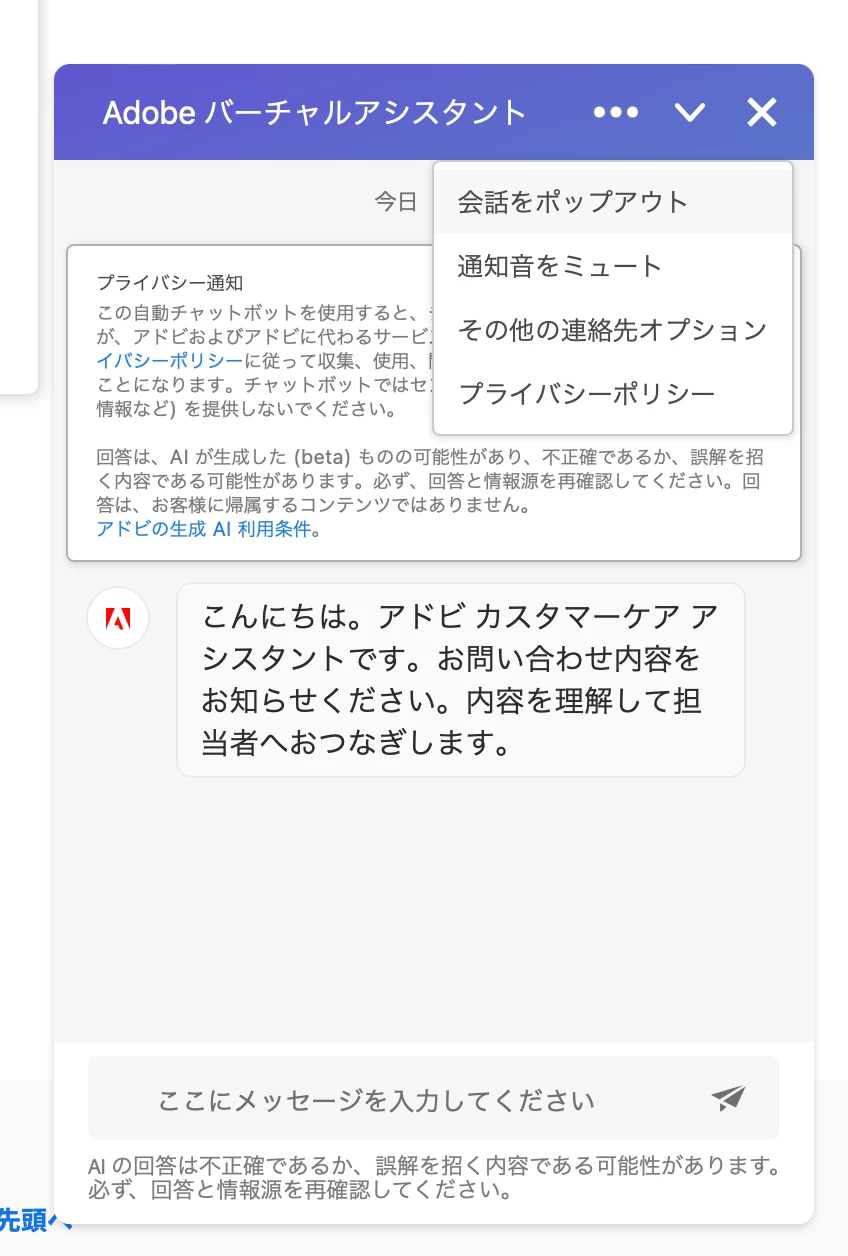Open その他の連絡先オプション
Screen dimensions: 848x1256
pos(612,330)
